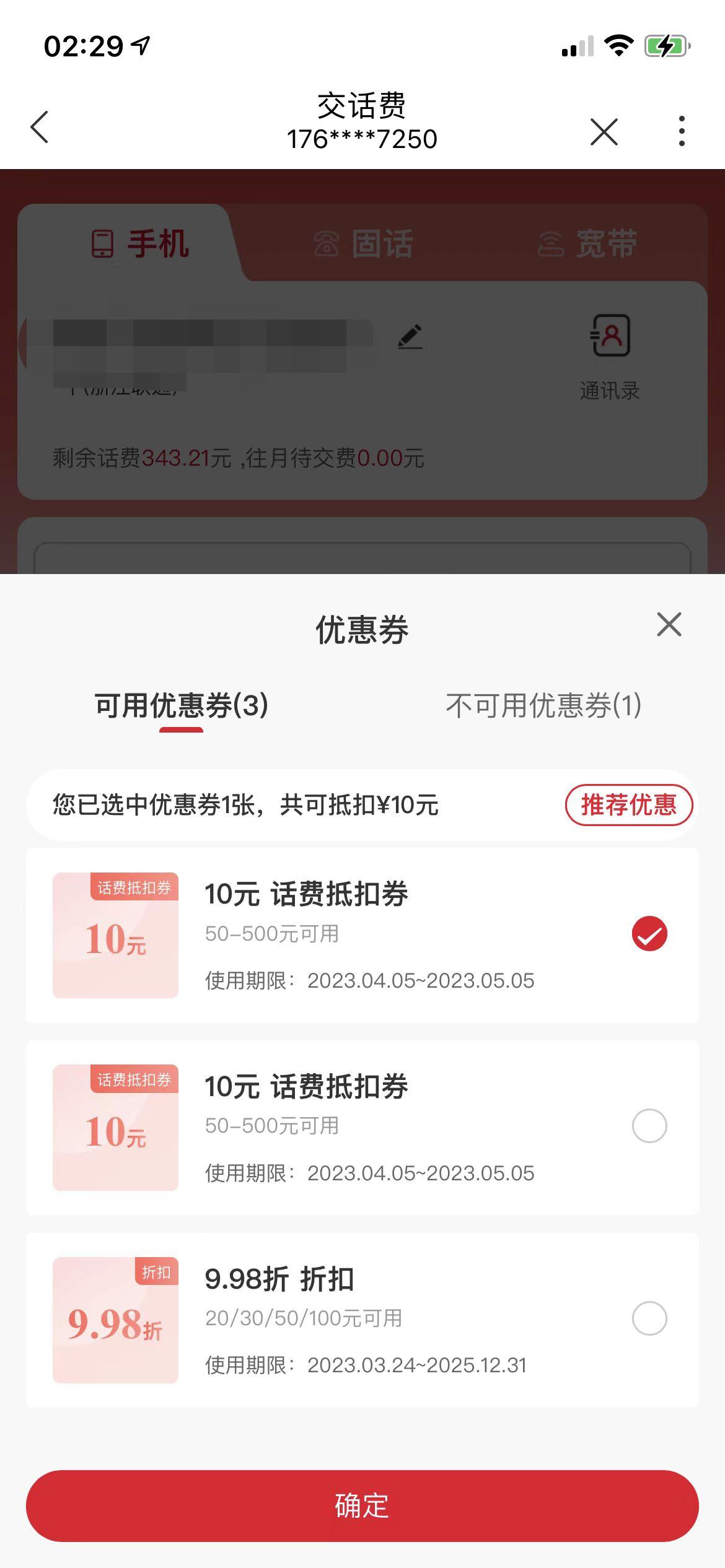Image resolution: width=725 pixels, height=1568 pixels.
Task: Select the 可用优惠券(3) tab
Action: point(181,706)
